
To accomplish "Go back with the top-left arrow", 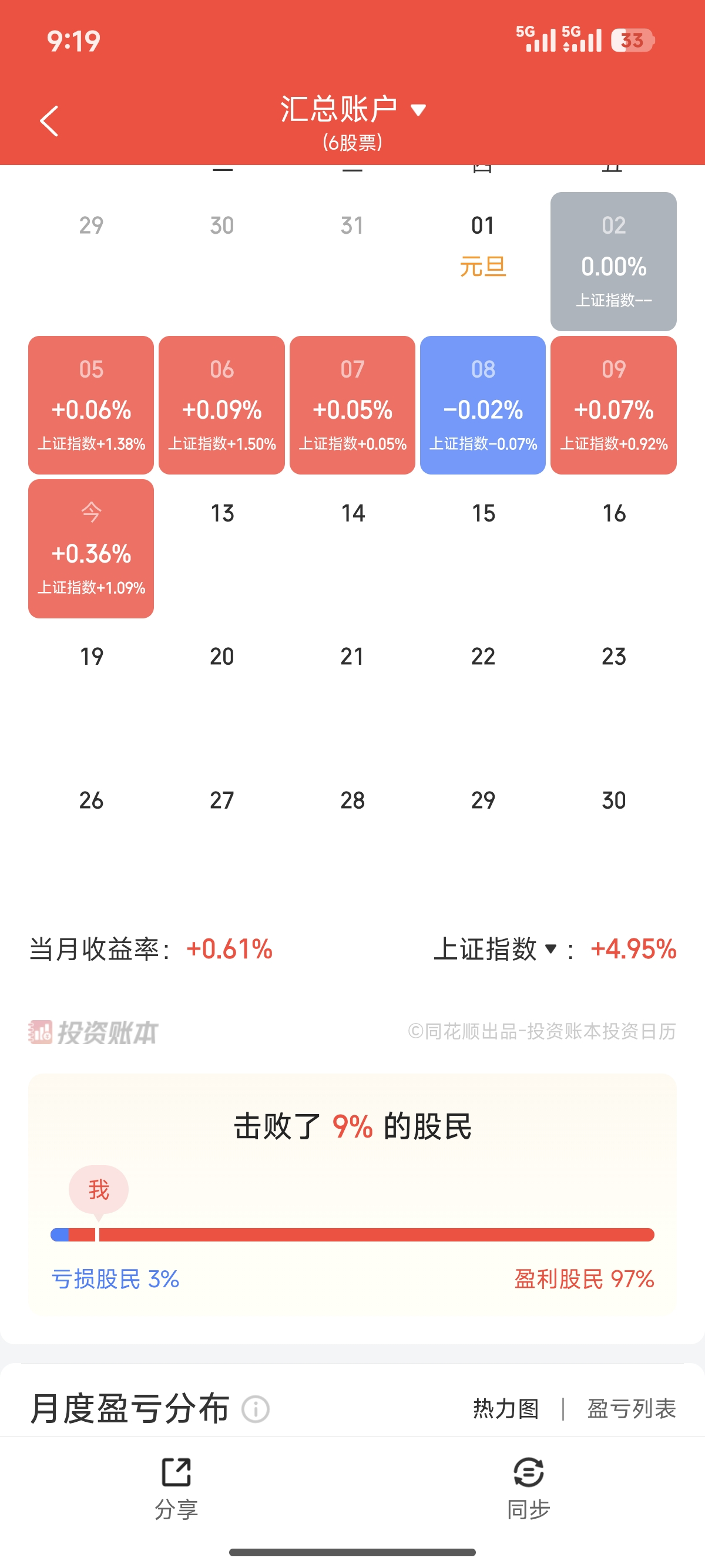I will pyautogui.click(x=49, y=120).
